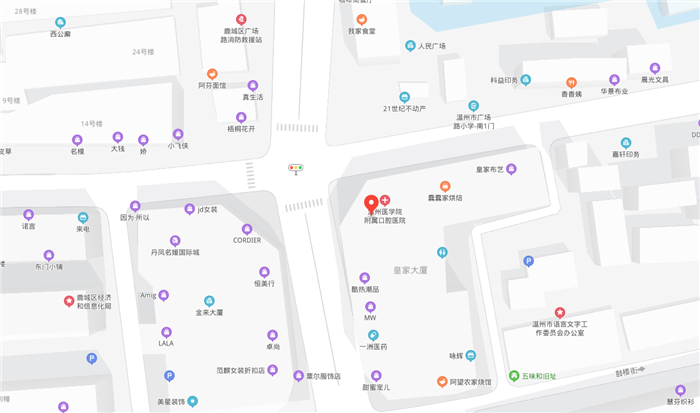Image resolution: width=700 pixels, height=413 pixels.
Task: Open the 味辉 marker
Action: point(471,355)
